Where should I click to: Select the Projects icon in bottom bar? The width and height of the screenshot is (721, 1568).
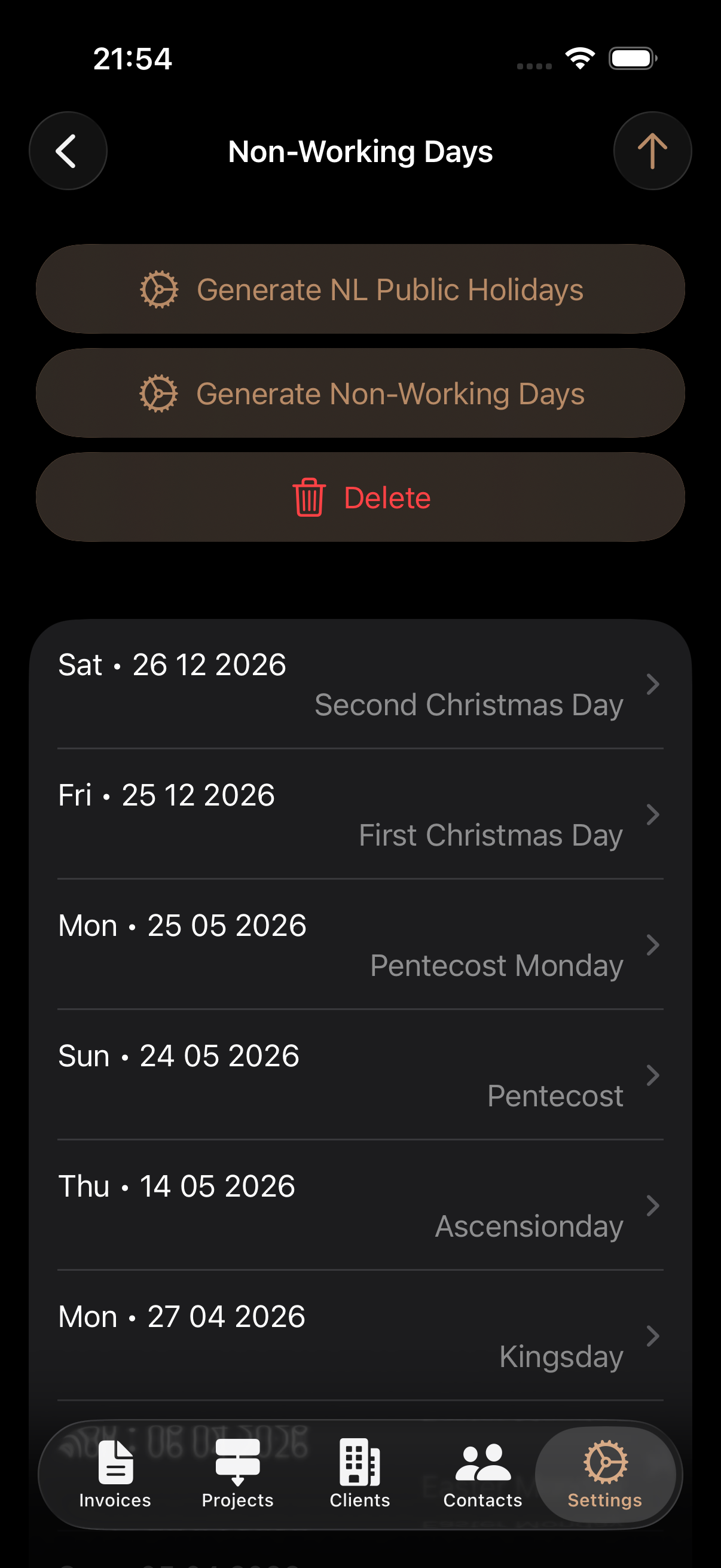[x=237, y=1460]
